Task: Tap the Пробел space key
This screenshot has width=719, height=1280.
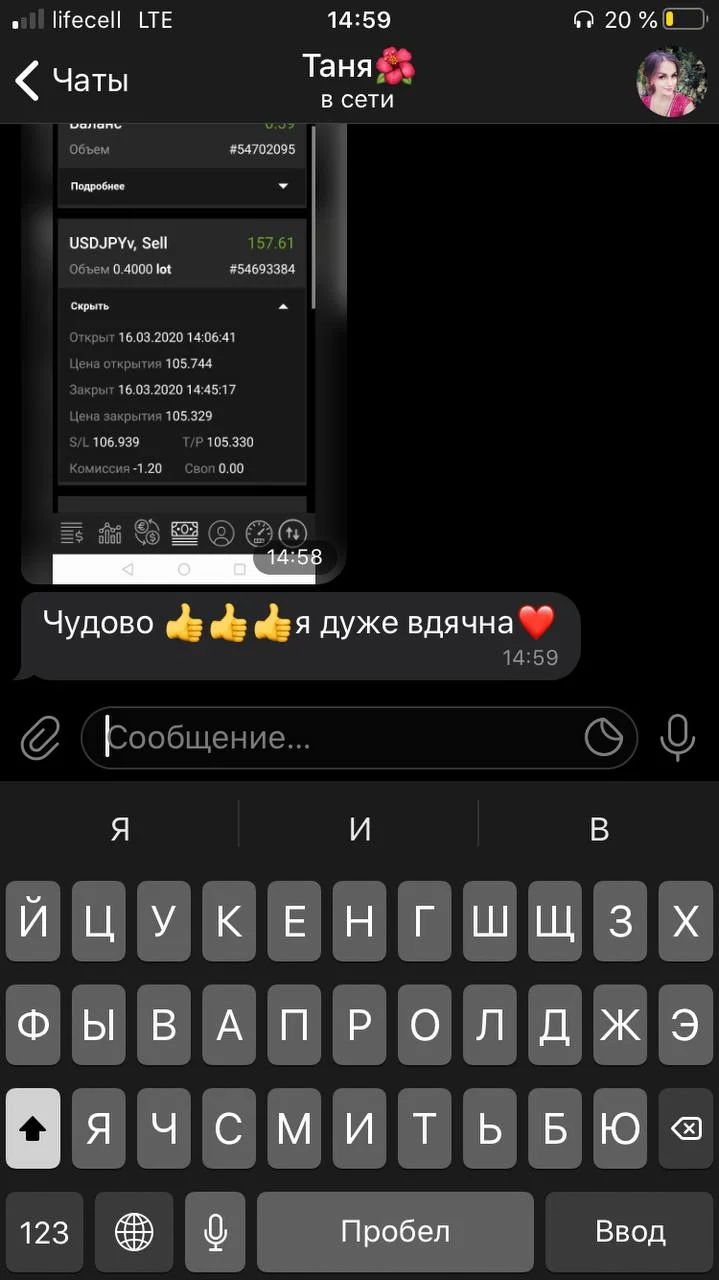Action: (395, 1231)
